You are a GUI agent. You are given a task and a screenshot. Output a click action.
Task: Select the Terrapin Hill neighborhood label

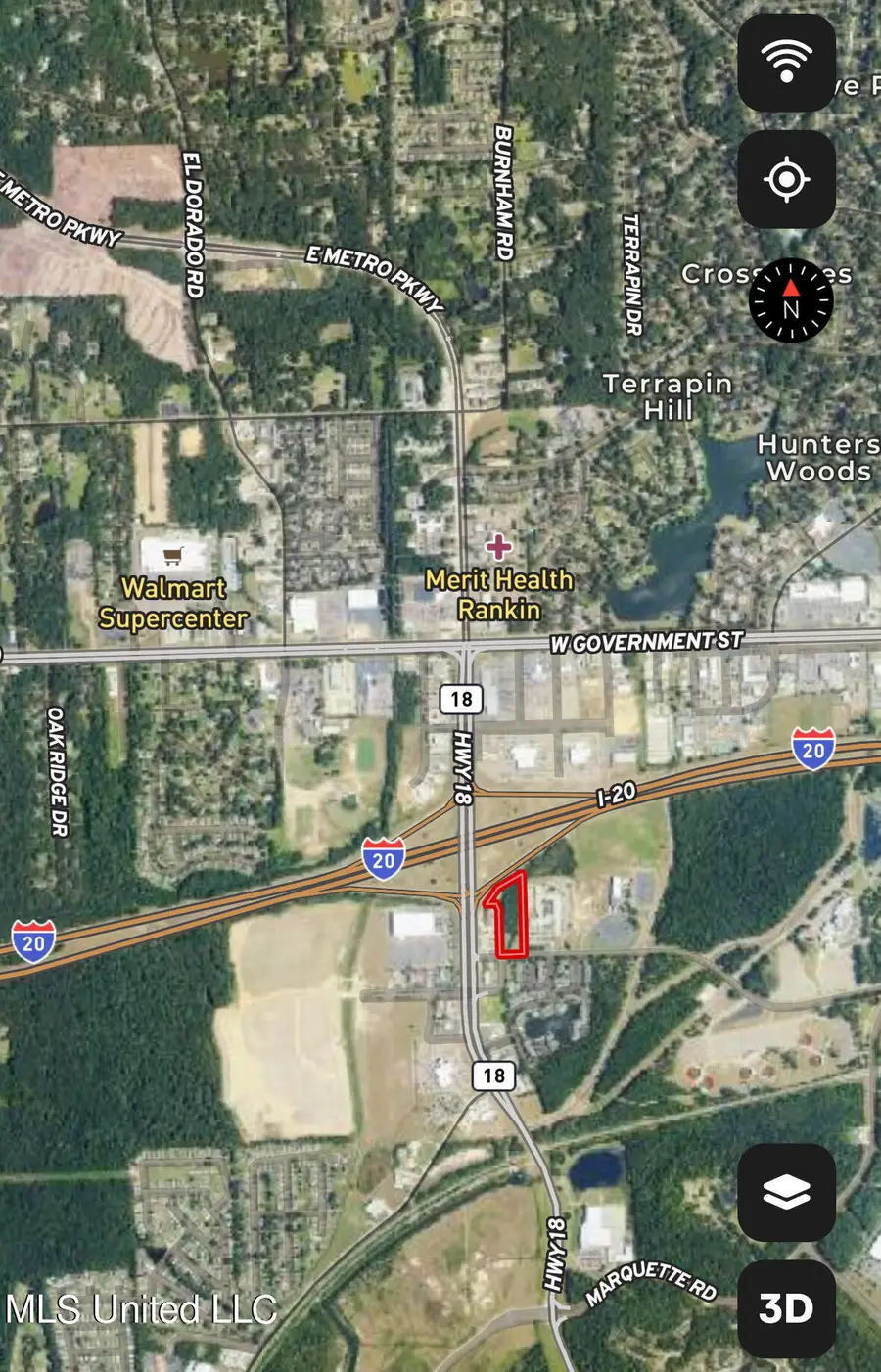click(669, 396)
